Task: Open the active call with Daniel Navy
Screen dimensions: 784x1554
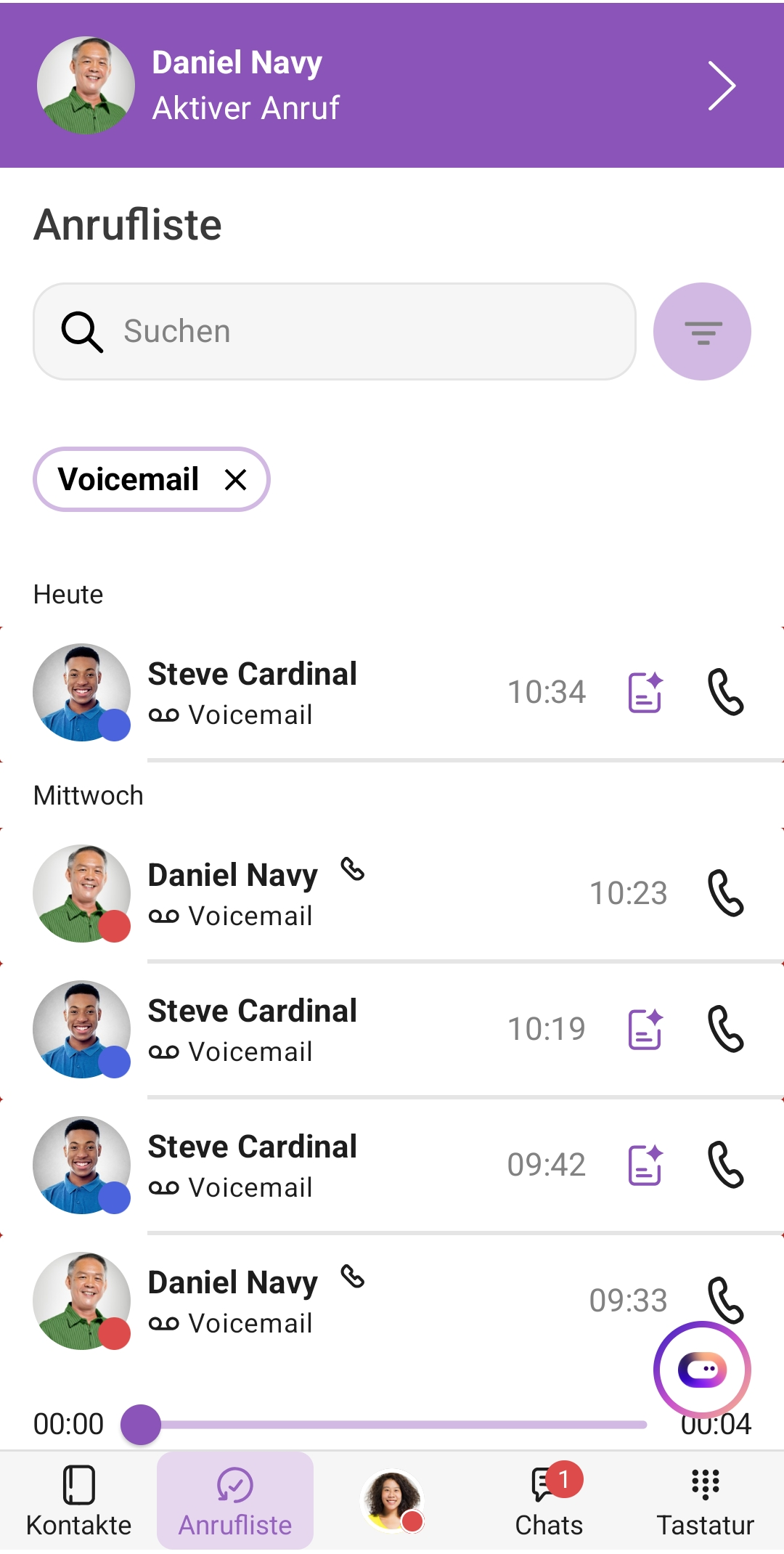Action: click(x=392, y=86)
